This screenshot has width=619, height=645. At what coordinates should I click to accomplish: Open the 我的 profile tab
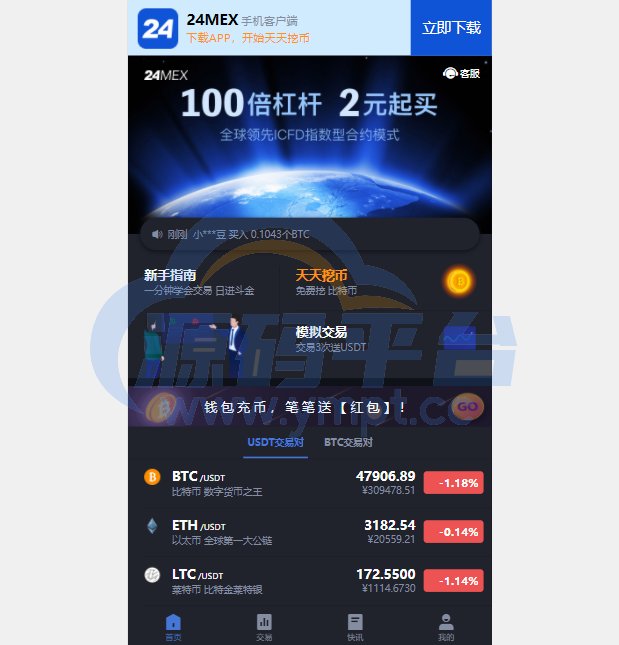click(446, 627)
